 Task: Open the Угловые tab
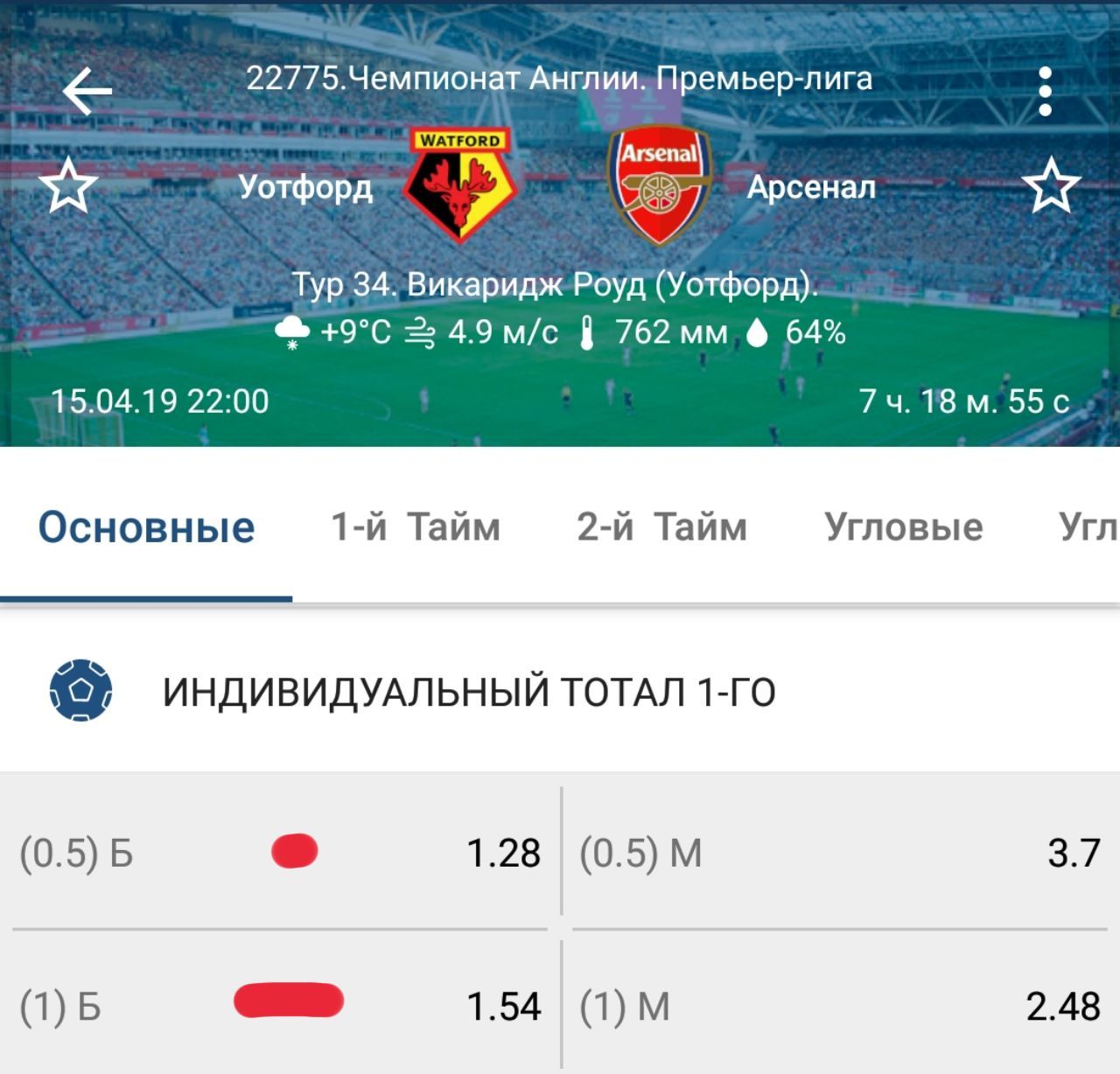pyautogui.click(x=903, y=527)
